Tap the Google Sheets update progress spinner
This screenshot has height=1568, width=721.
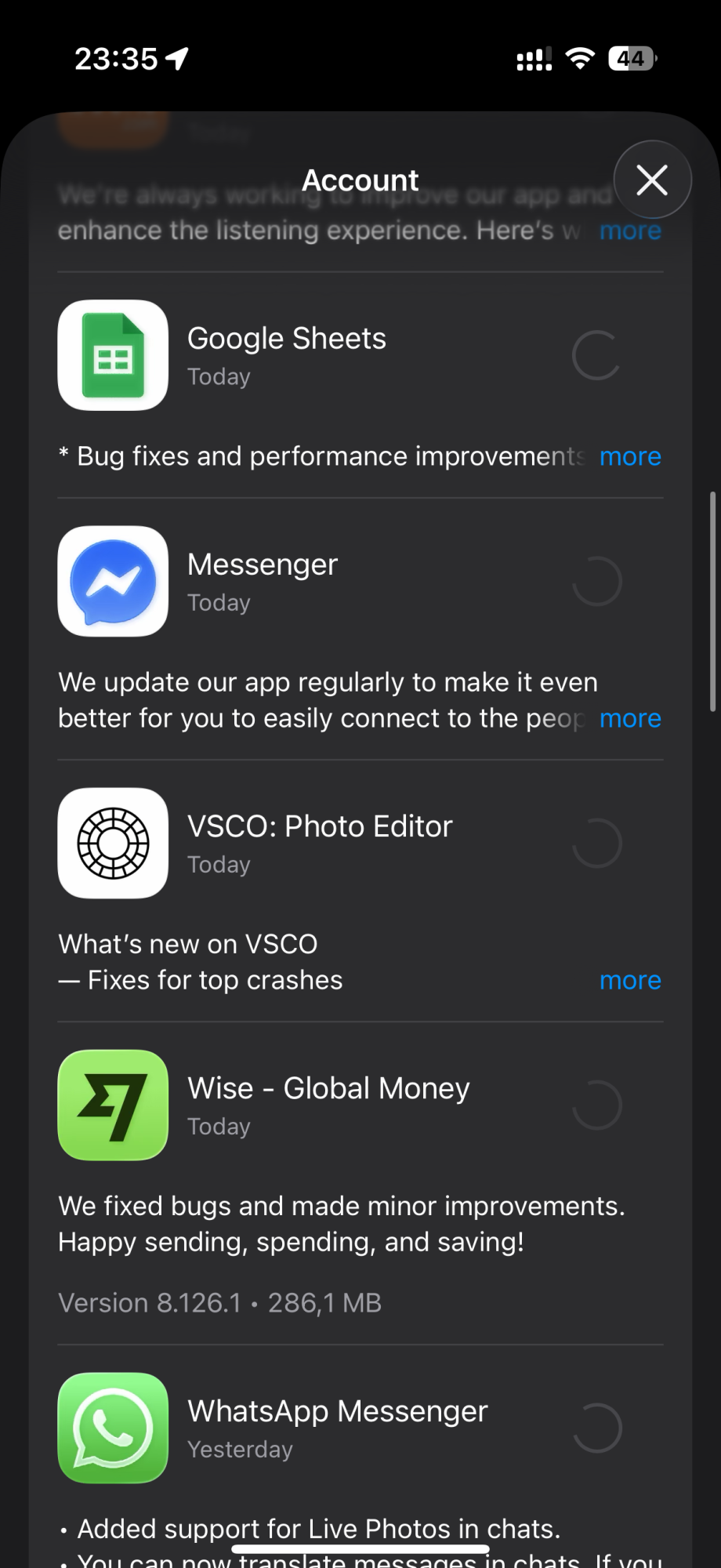click(597, 355)
